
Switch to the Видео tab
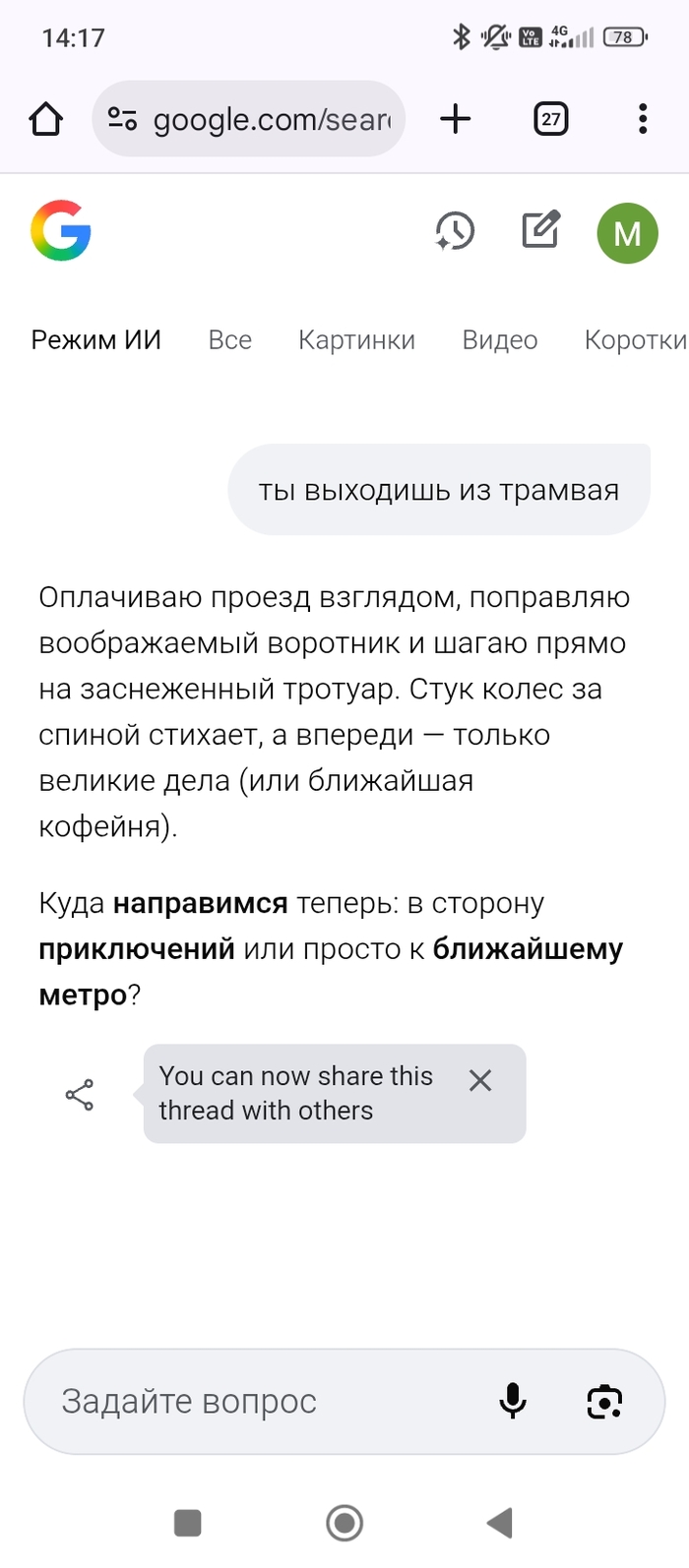pos(500,340)
